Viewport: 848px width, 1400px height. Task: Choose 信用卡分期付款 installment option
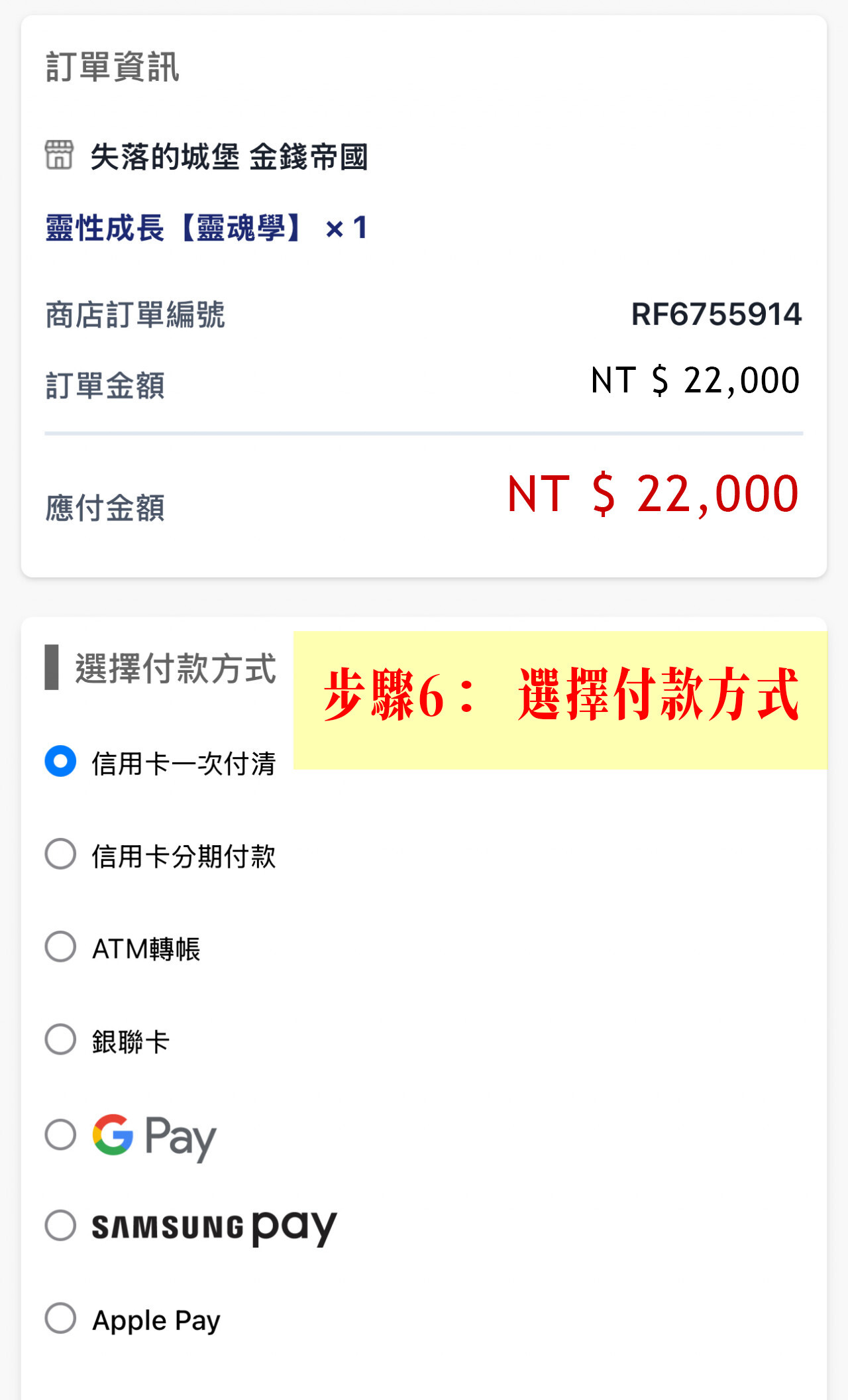point(60,854)
